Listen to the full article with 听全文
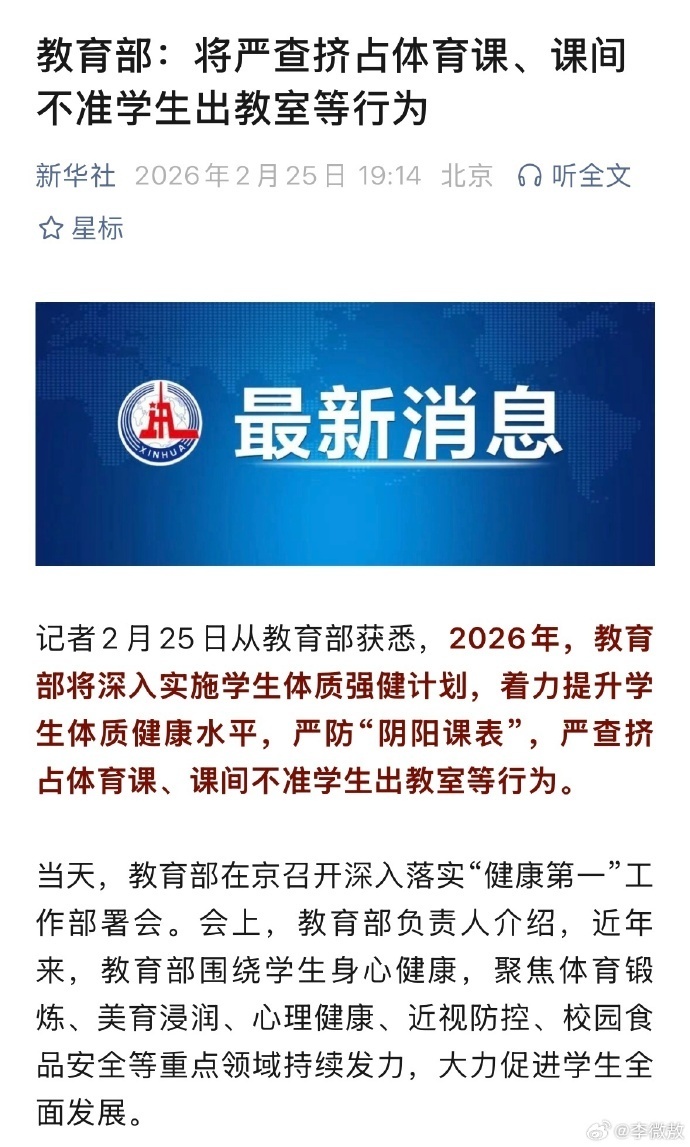Viewport: 690px width, 1147px height. pyautogui.click(x=574, y=176)
